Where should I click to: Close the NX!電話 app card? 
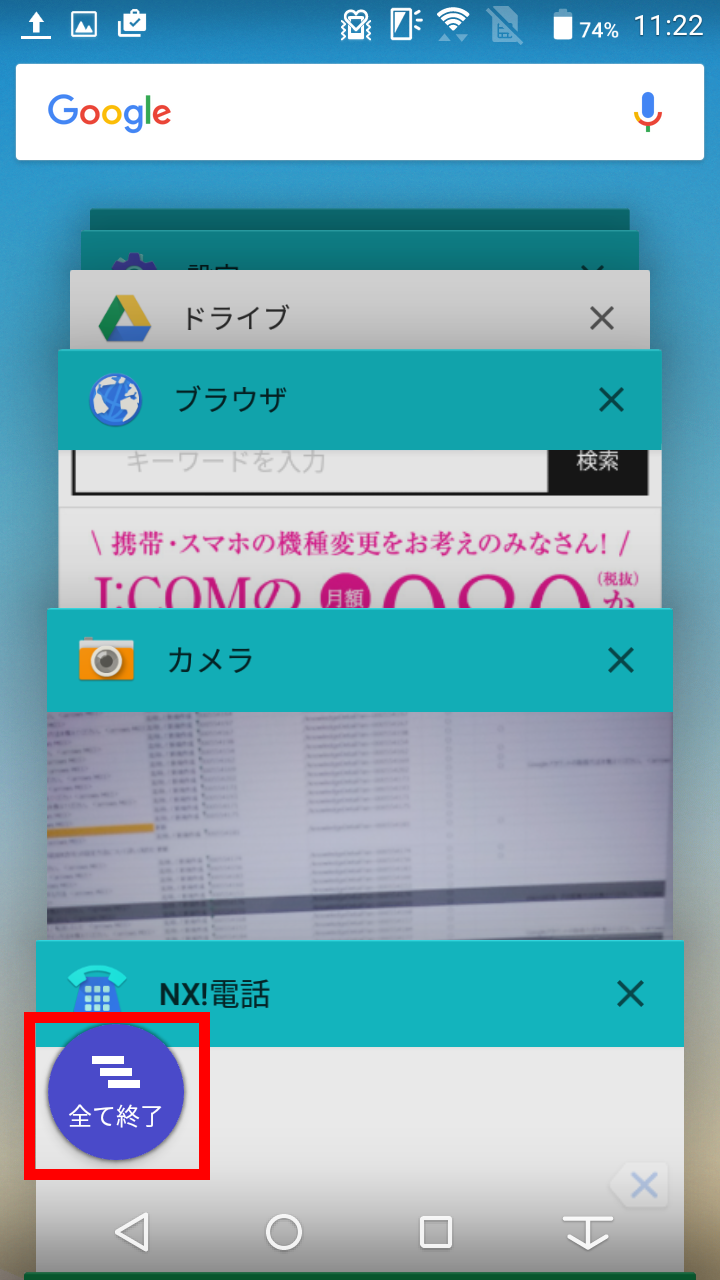click(x=630, y=993)
